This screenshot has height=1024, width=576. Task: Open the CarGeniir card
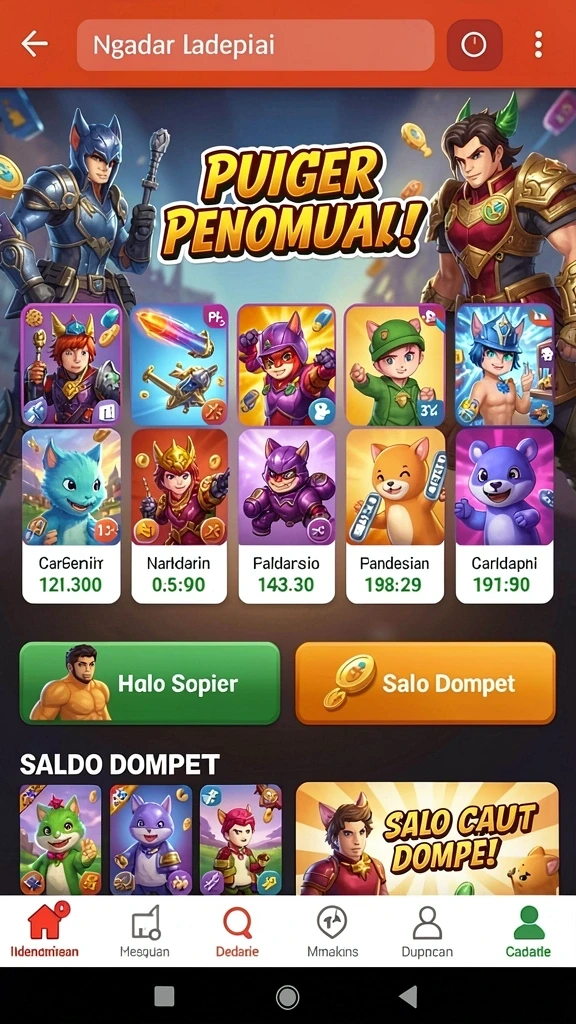(x=71, y=515)
